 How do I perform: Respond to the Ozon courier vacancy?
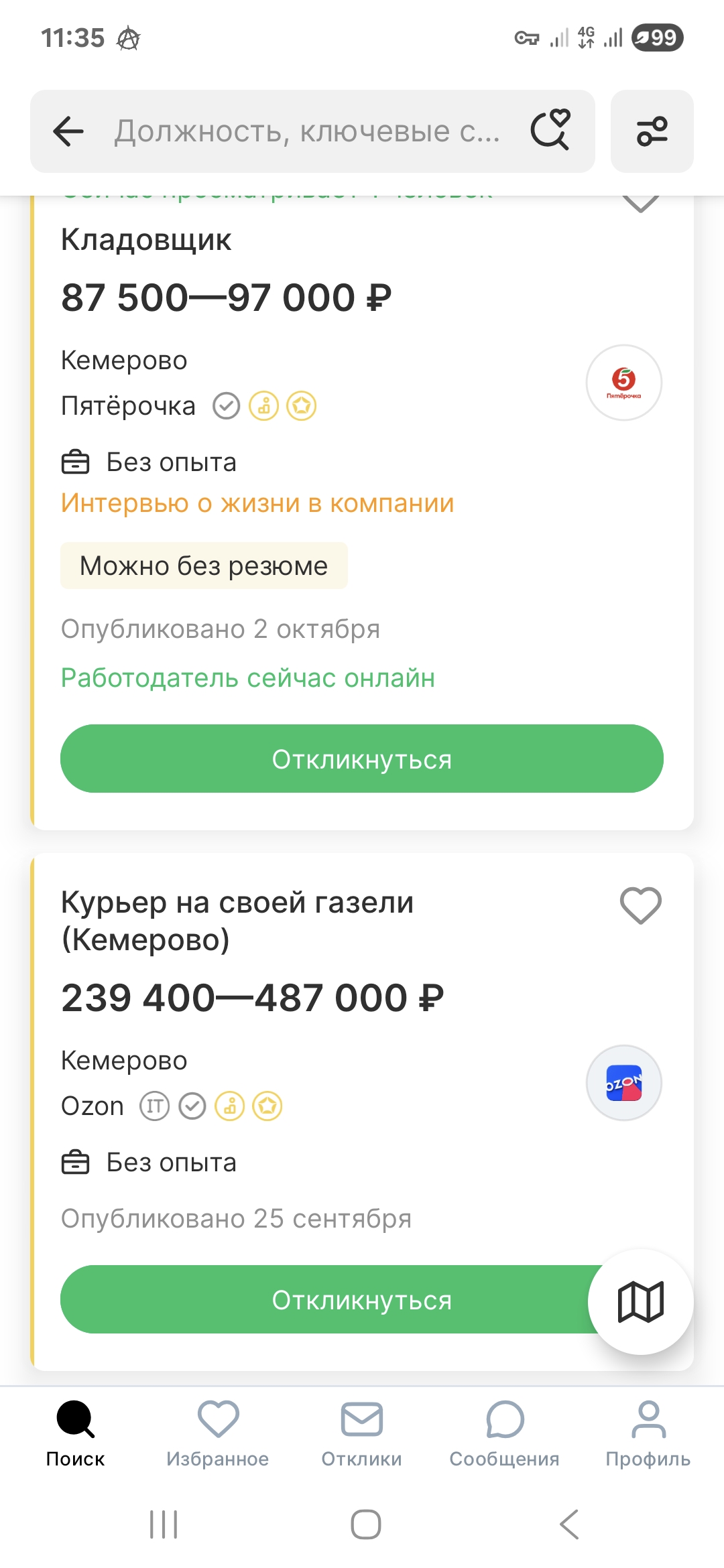[322, 1300]
